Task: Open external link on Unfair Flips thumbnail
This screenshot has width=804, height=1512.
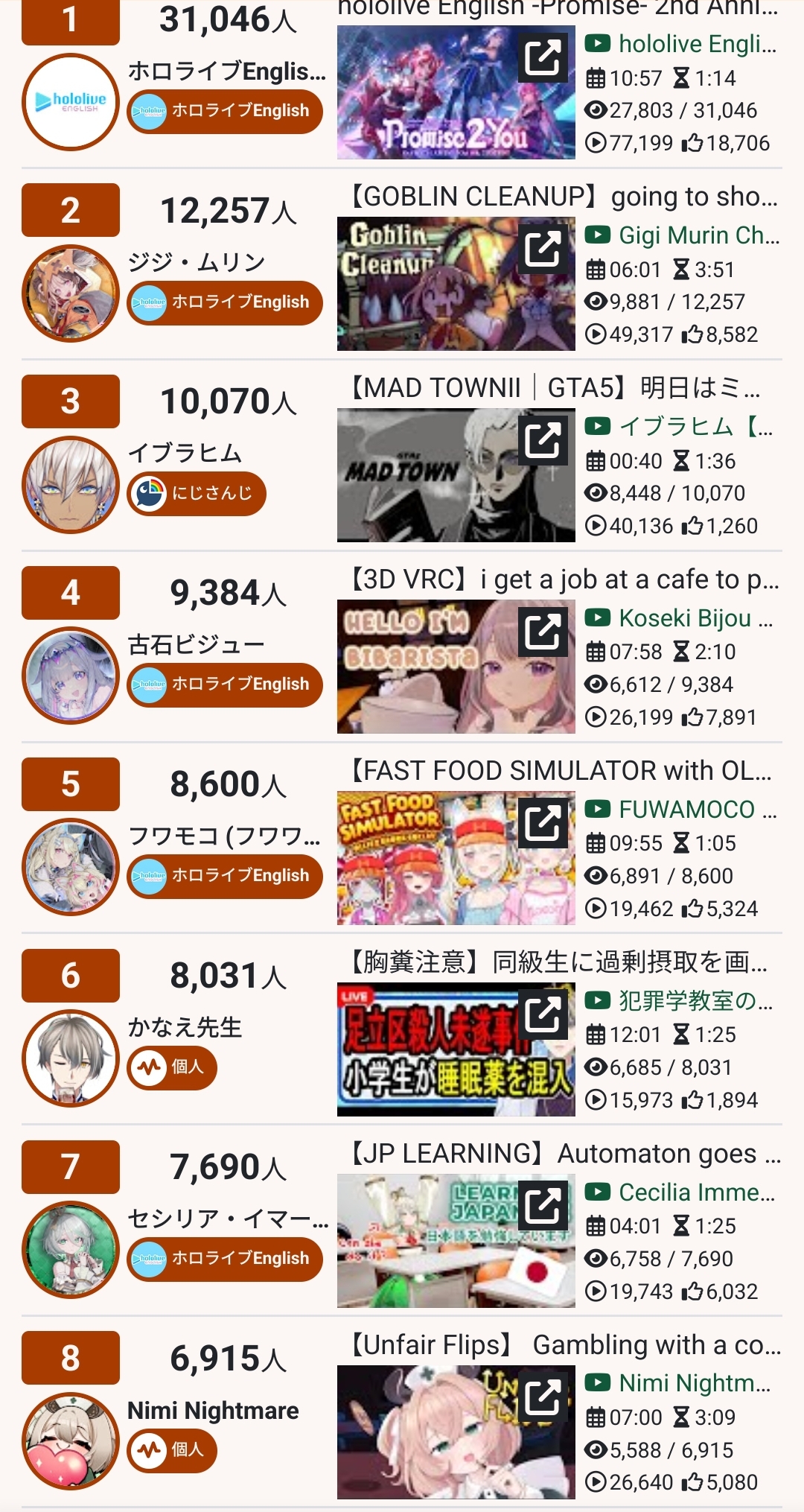Action: [x=542, y=1397]
